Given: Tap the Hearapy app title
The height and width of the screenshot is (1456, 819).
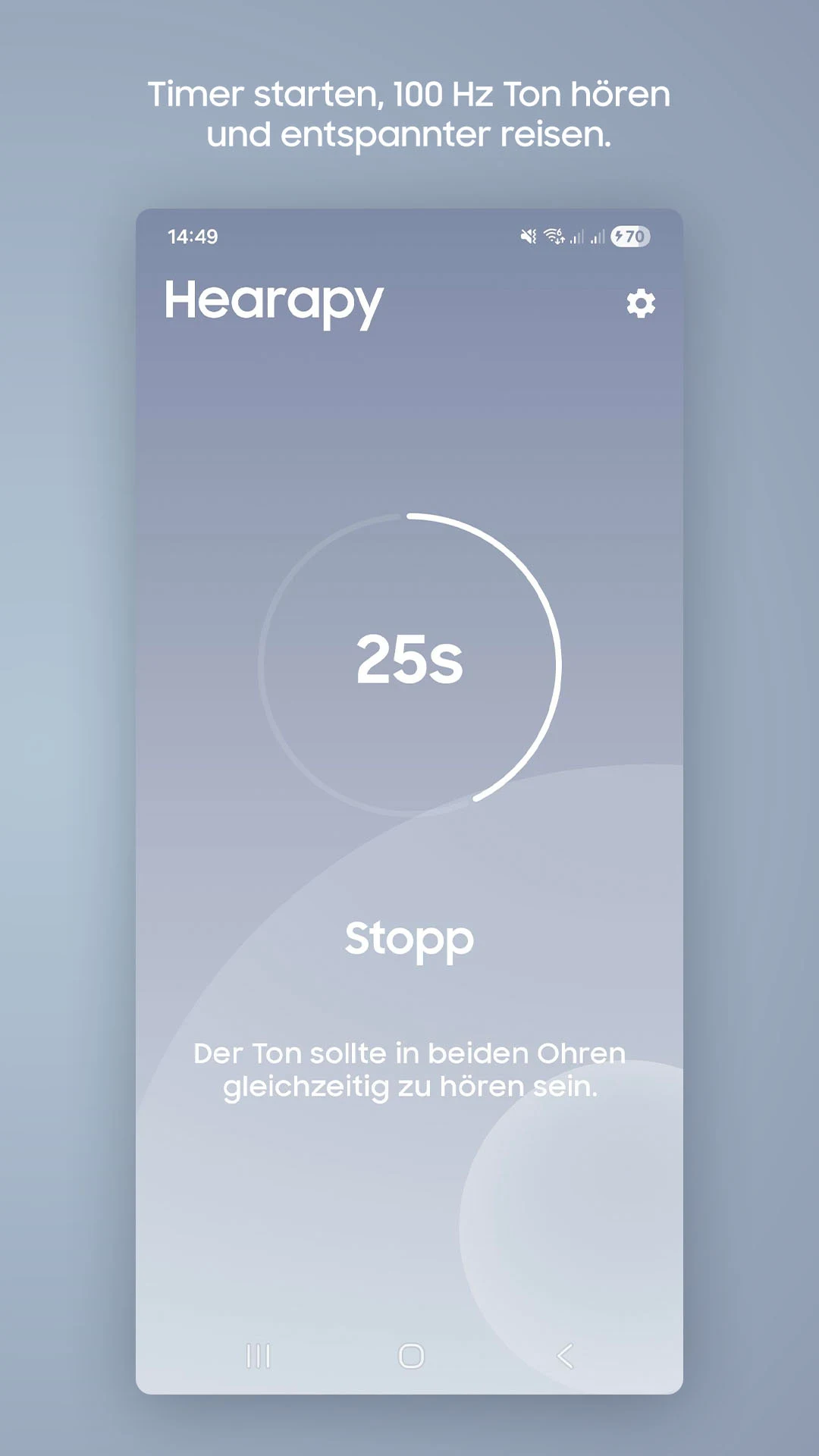Looking at the screenshot, I should tap(275, 301).
